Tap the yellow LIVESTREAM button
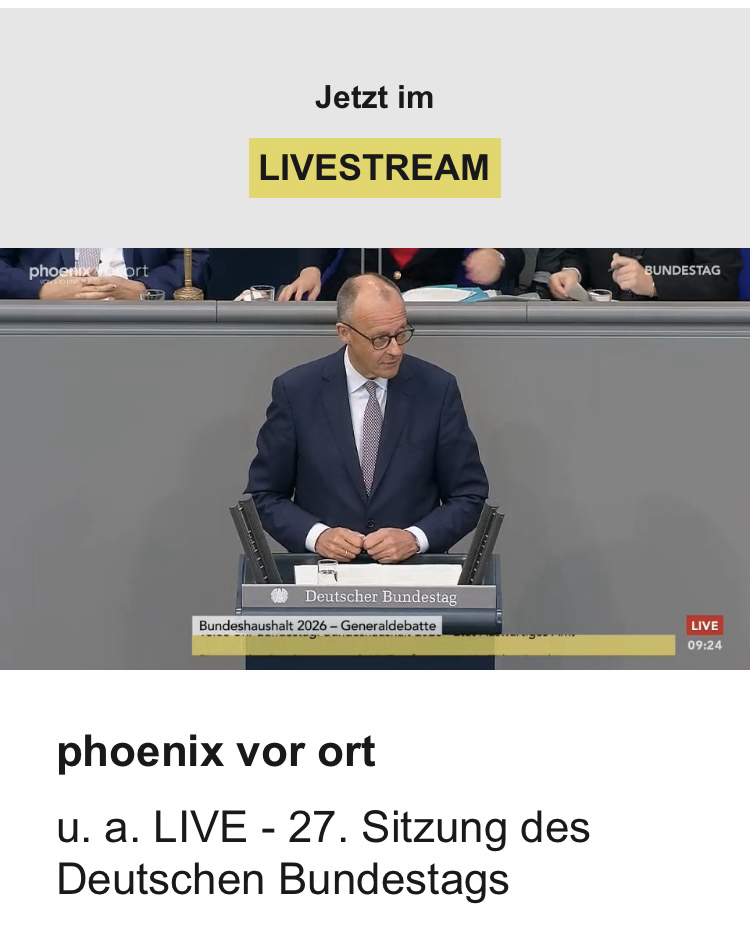 point(374,168)
